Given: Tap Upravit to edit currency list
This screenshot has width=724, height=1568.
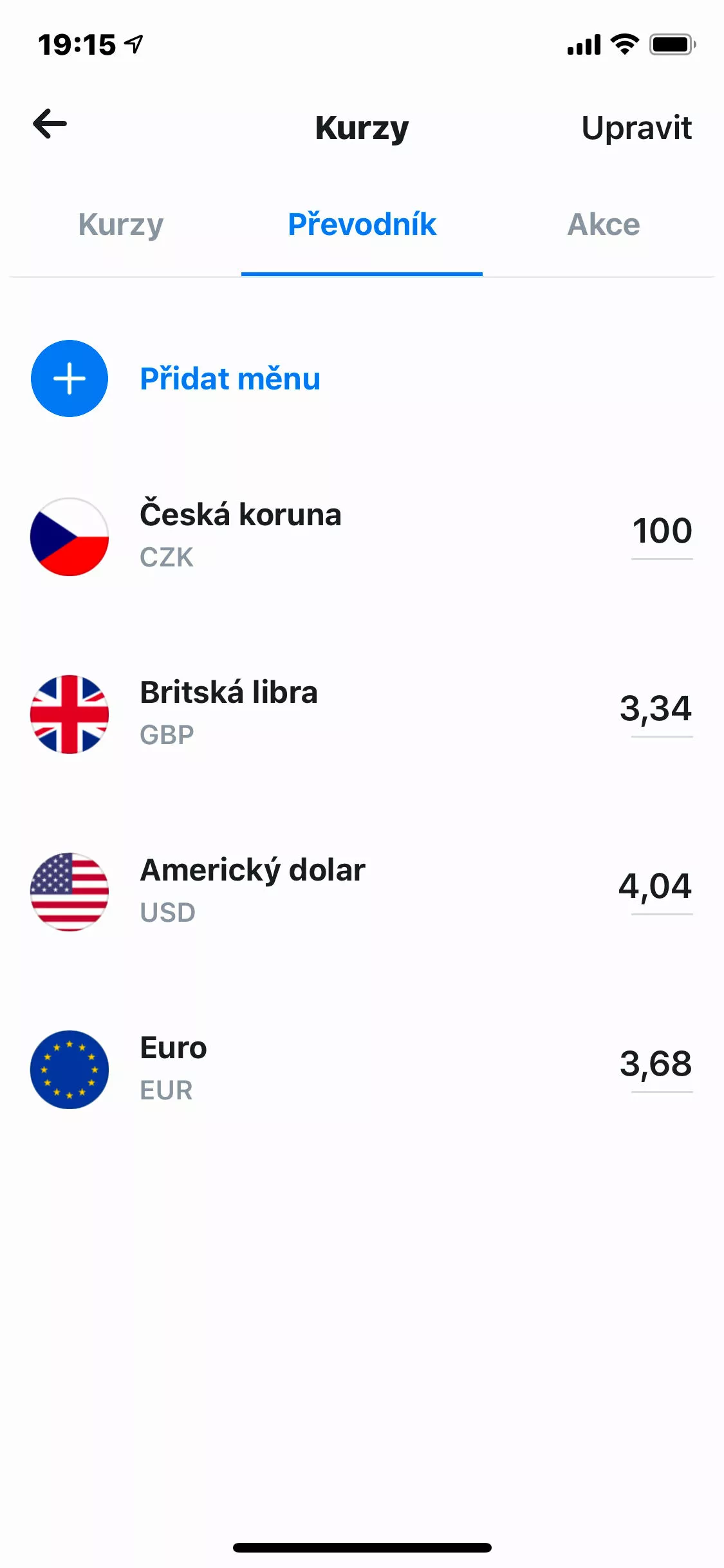Looking at the screenshot, I should click(x=636, y=127).
